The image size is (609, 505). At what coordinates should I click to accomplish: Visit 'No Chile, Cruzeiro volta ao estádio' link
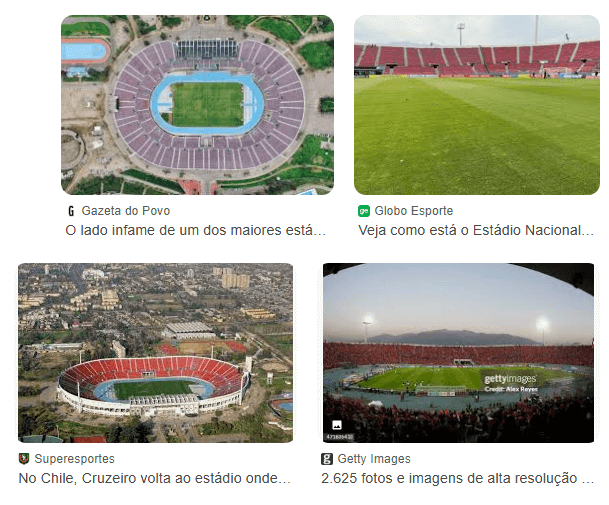(x=154, y=478)
